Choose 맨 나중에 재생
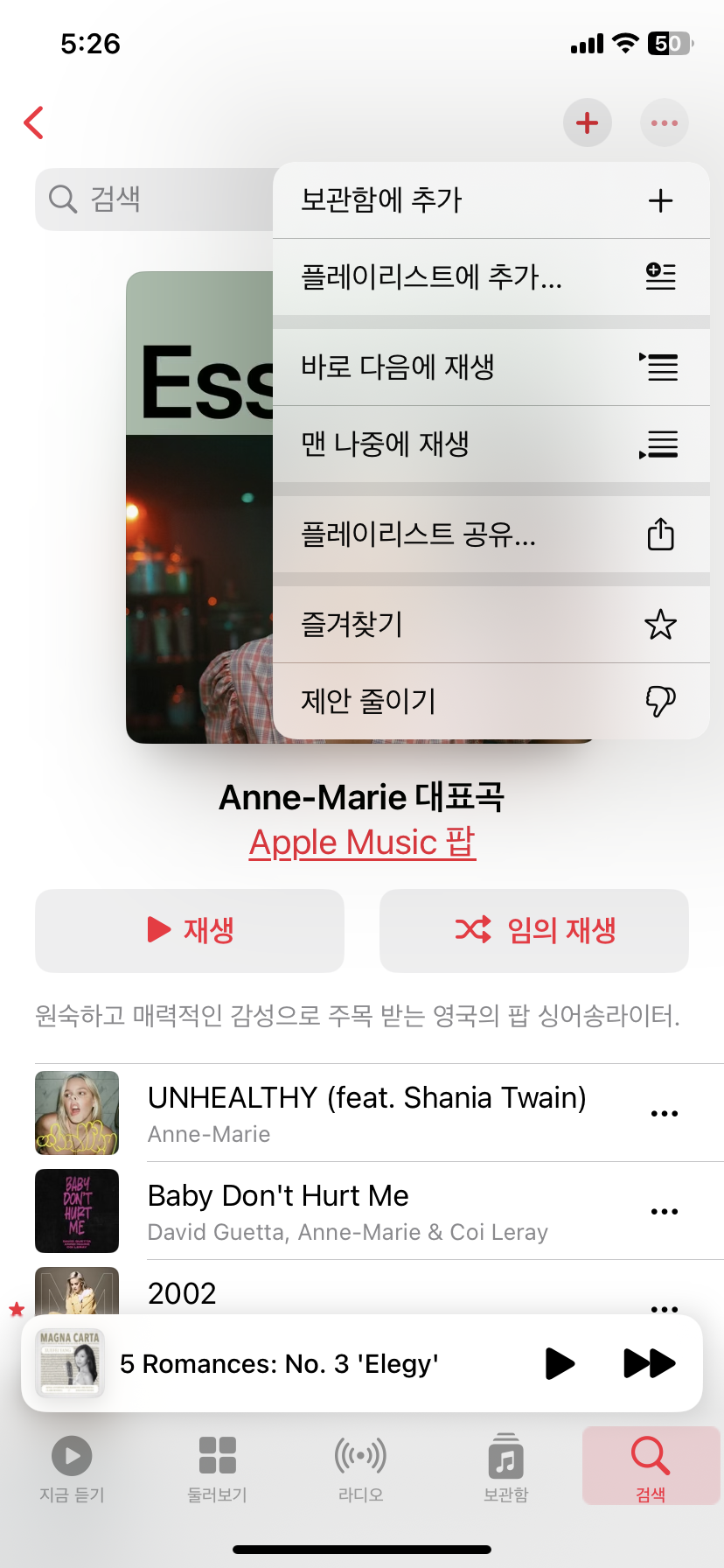The height and width of the screenshot is (1568, 724). click(490, 444)
